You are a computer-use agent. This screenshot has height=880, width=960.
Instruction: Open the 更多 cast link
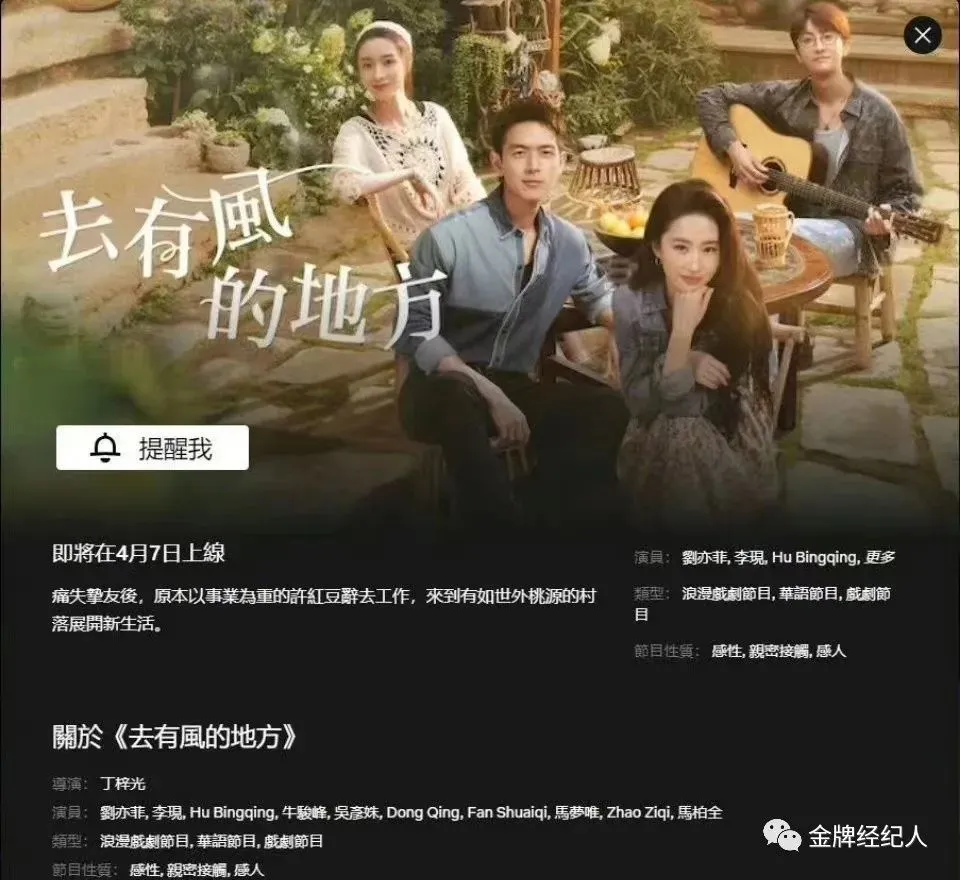[881, 557]
